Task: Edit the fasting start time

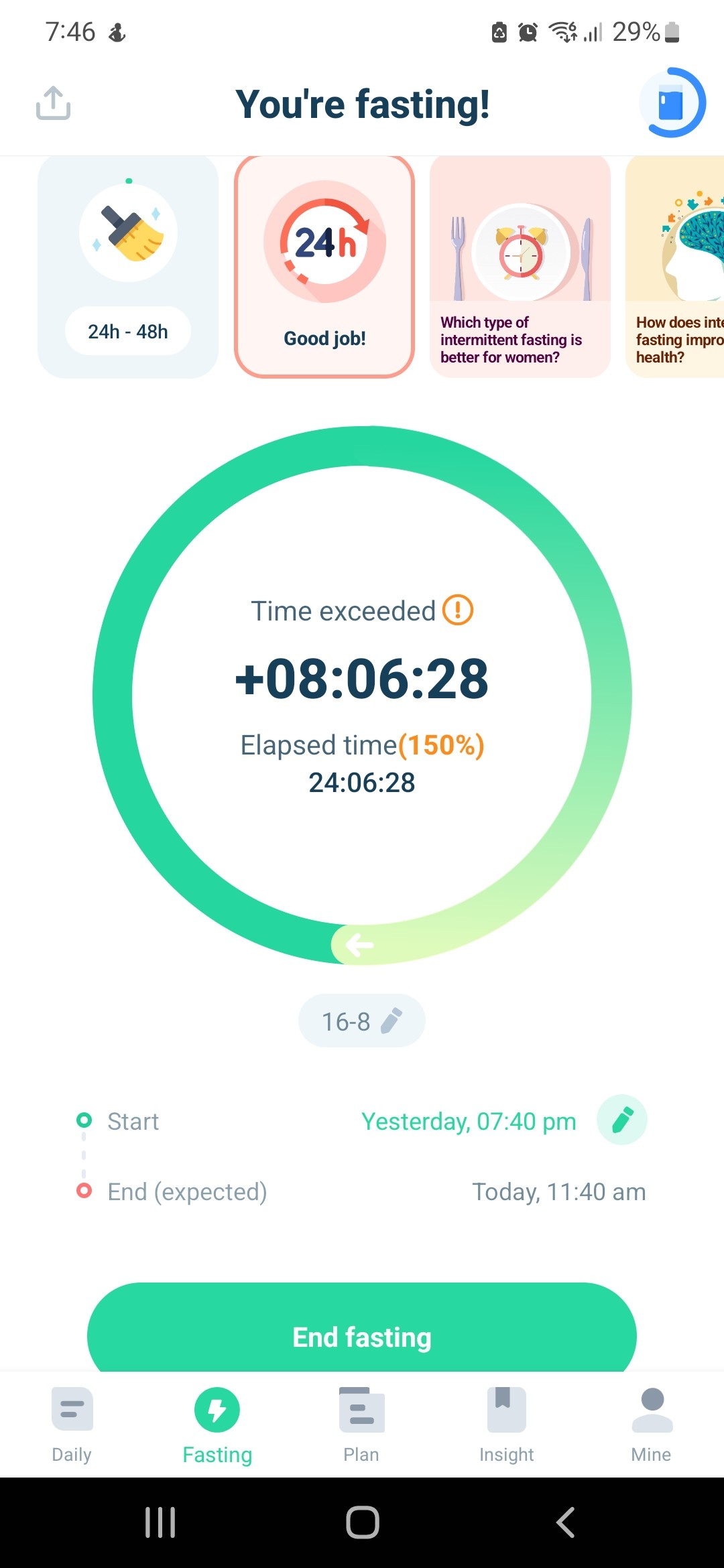Action: point(622,1120)
